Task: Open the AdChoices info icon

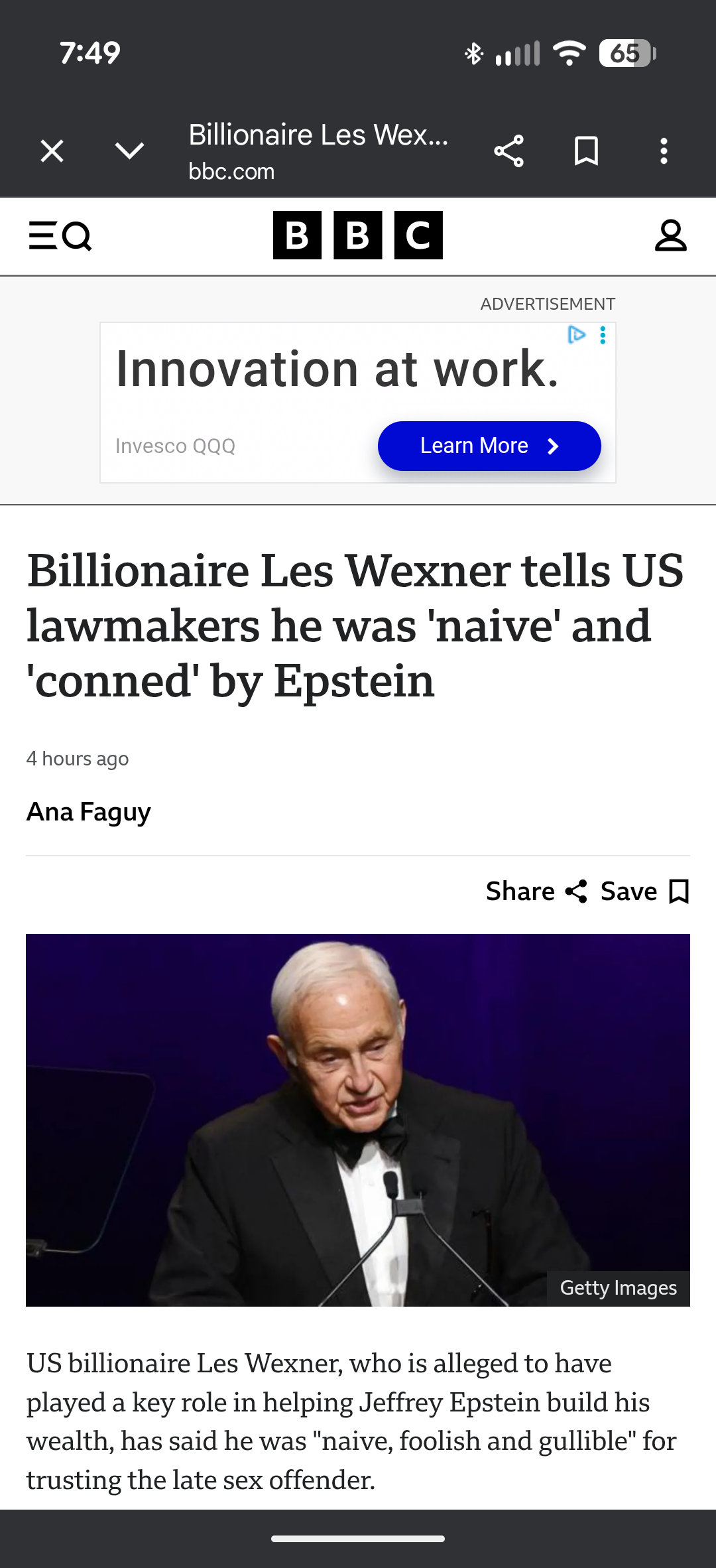Action: coord(576,335)
